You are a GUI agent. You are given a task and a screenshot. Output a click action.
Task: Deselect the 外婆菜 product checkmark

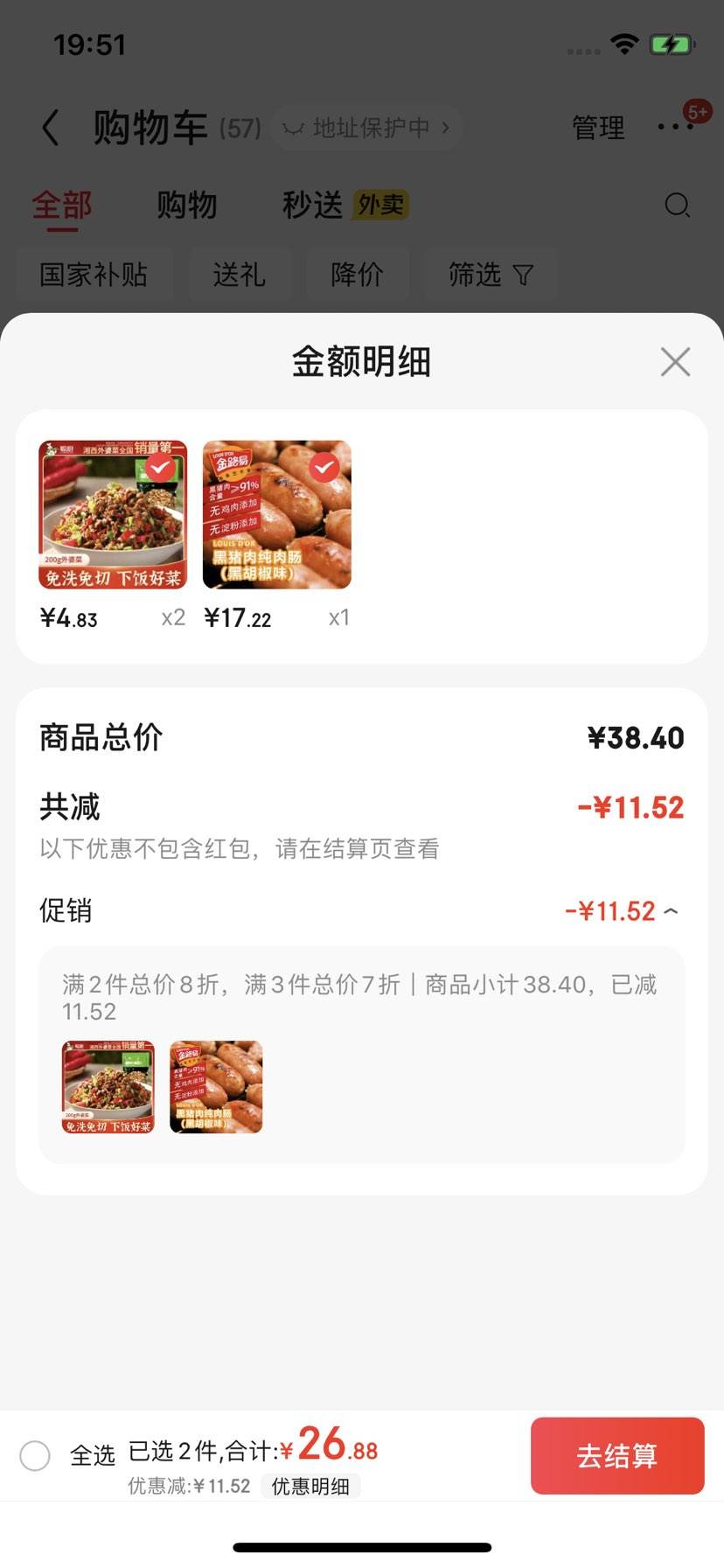tap(158, 469)
